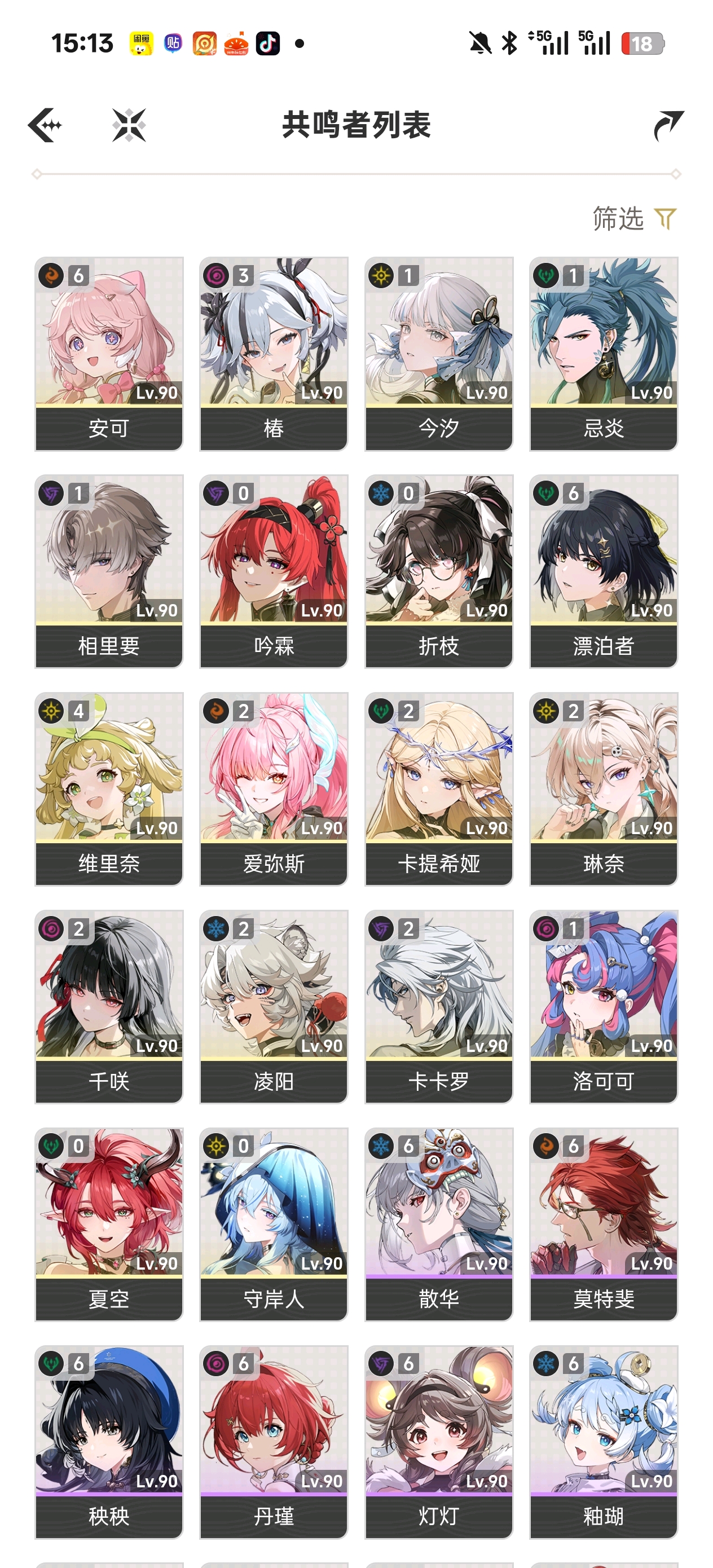Share the resonator list
The height and width of the screenshot is (1568, 713).
tap(668, 125)
